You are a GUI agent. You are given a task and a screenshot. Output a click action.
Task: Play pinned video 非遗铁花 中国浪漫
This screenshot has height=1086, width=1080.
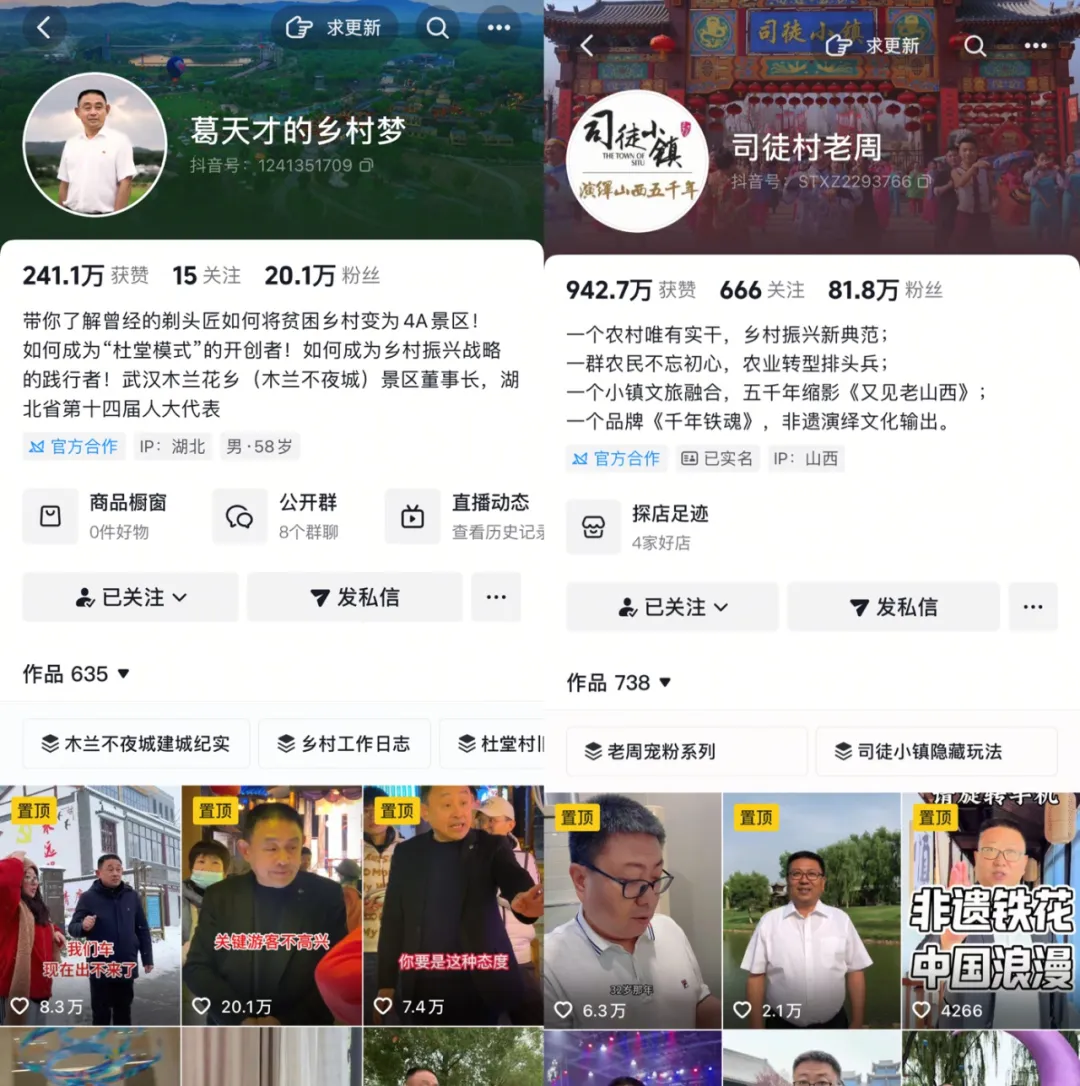[x=990, y=910]
